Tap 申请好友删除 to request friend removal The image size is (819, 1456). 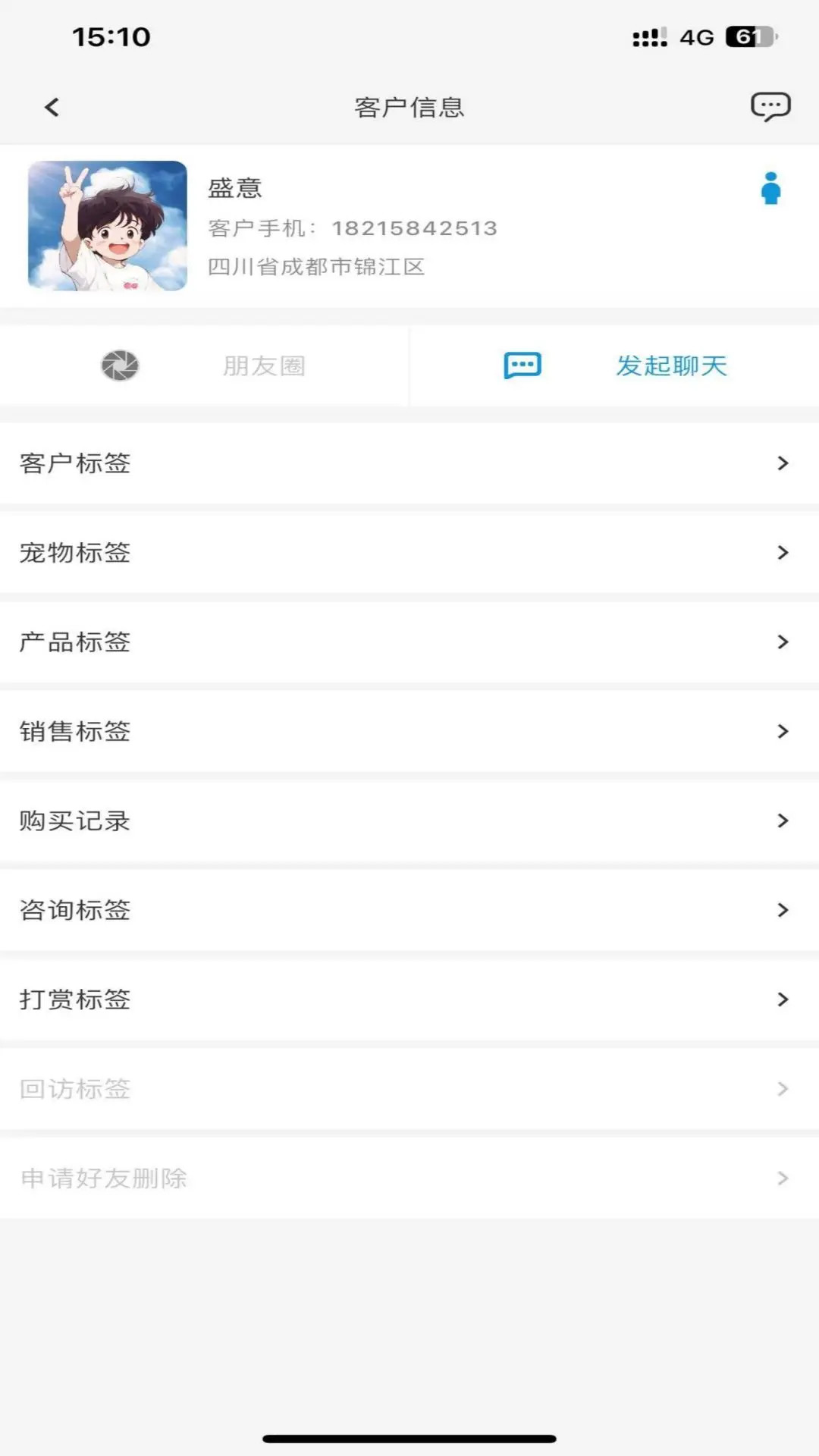click(409, 1178)
